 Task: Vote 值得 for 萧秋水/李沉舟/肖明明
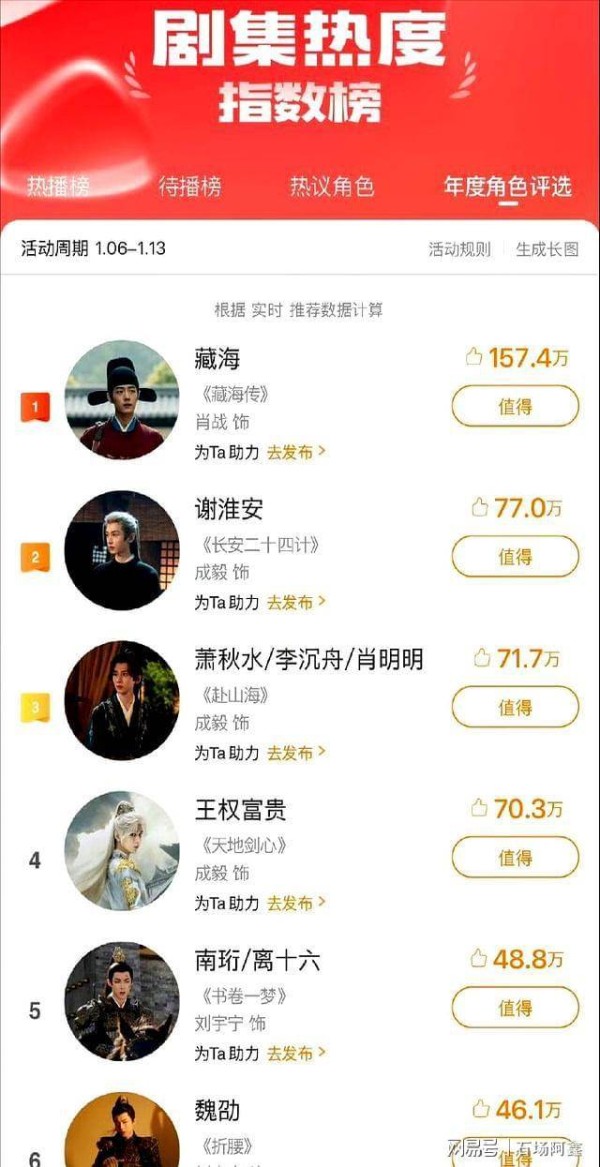pyautogui.click(x=515, y=707)
